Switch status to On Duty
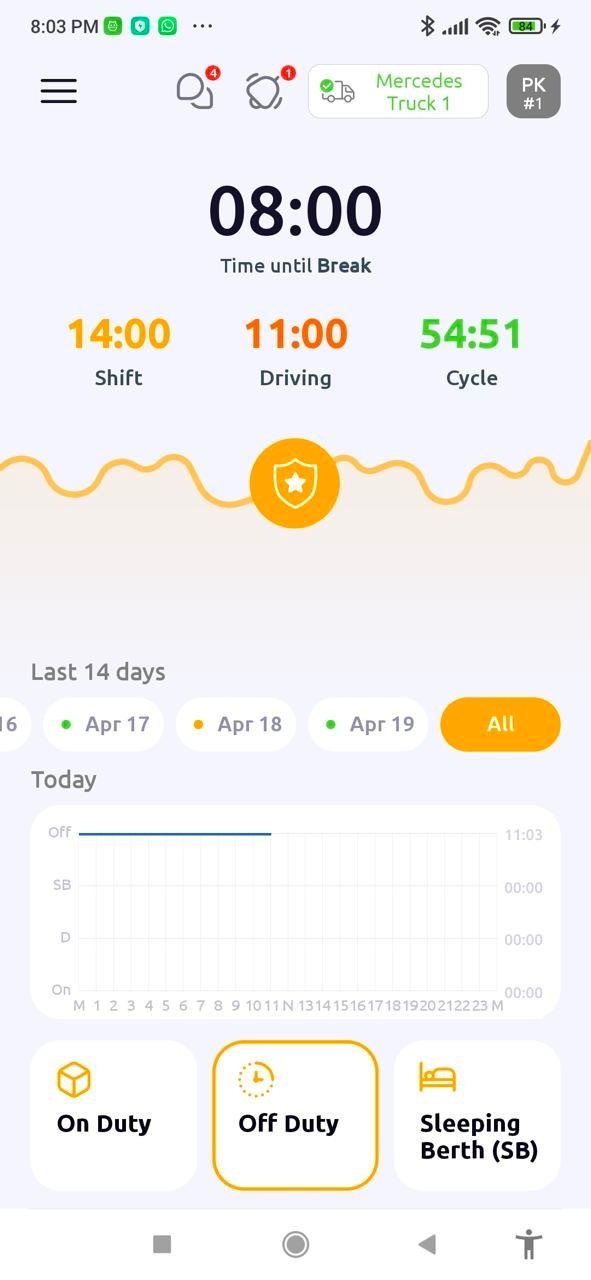591x1280 pixels. 113,1115
